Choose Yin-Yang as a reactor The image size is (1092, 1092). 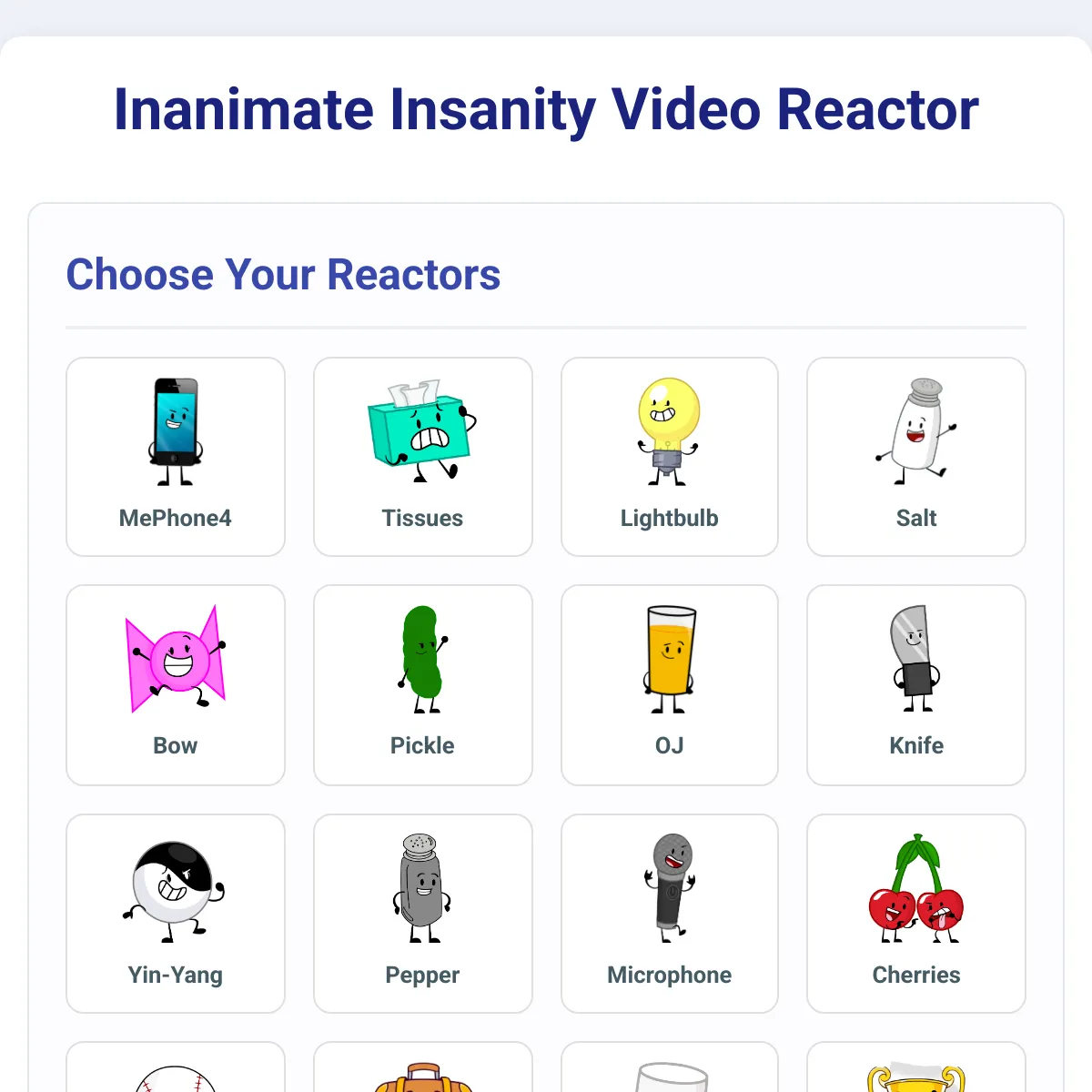click(176, 913)
